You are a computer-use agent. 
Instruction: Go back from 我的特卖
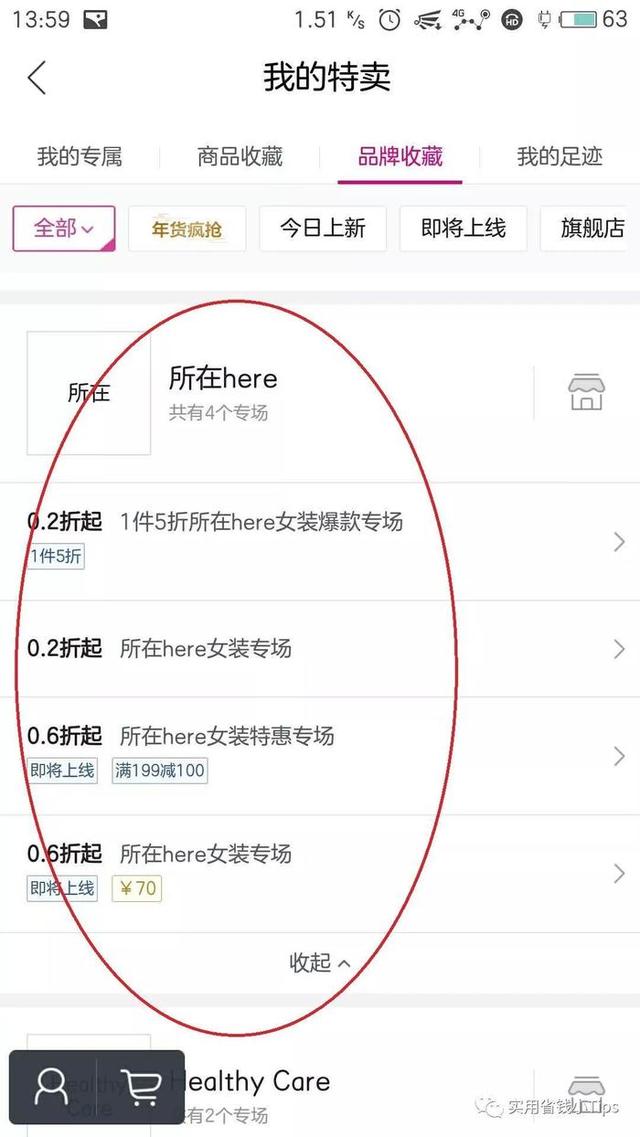[36, 78]
